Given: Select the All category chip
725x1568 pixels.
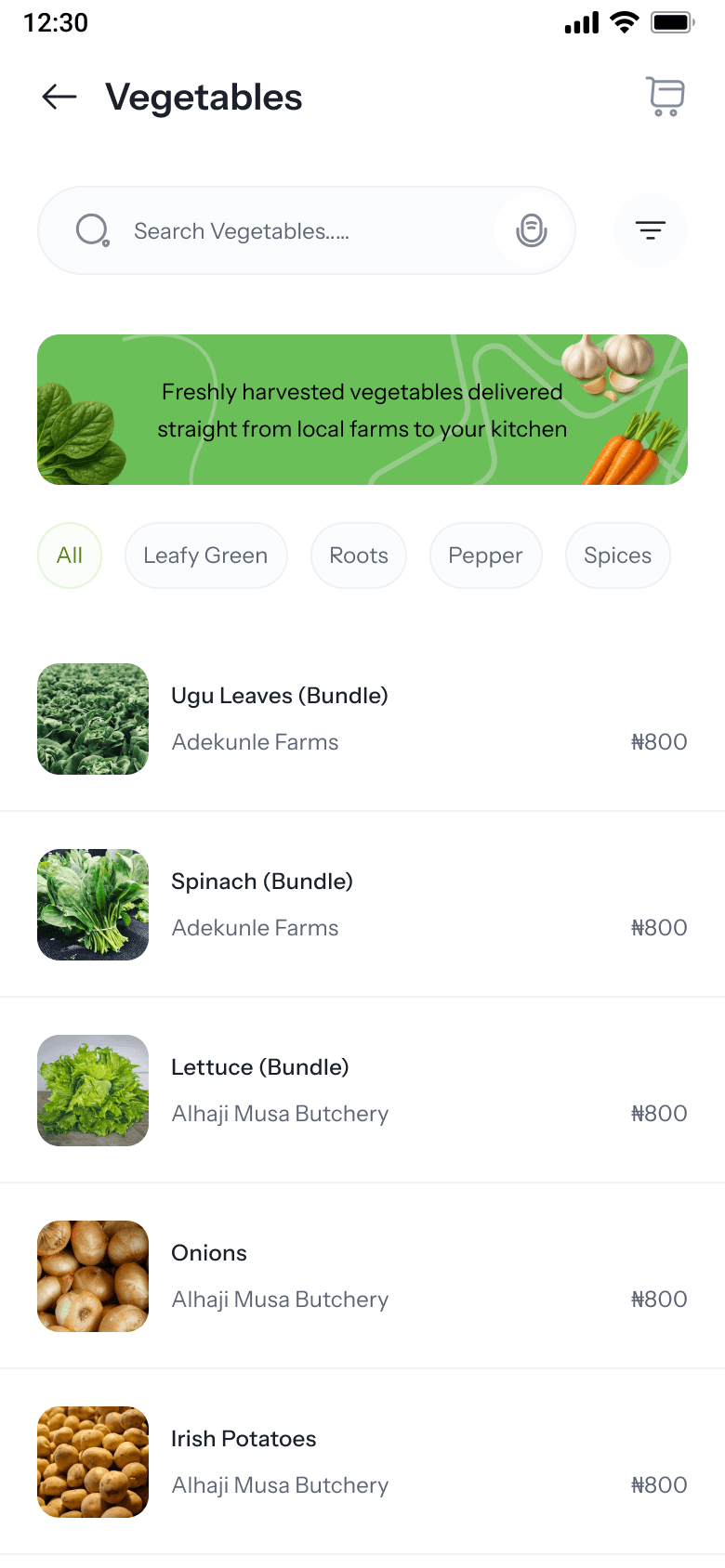Looking at the screenshot, I should pyautogui.click(x=70, y=555).
